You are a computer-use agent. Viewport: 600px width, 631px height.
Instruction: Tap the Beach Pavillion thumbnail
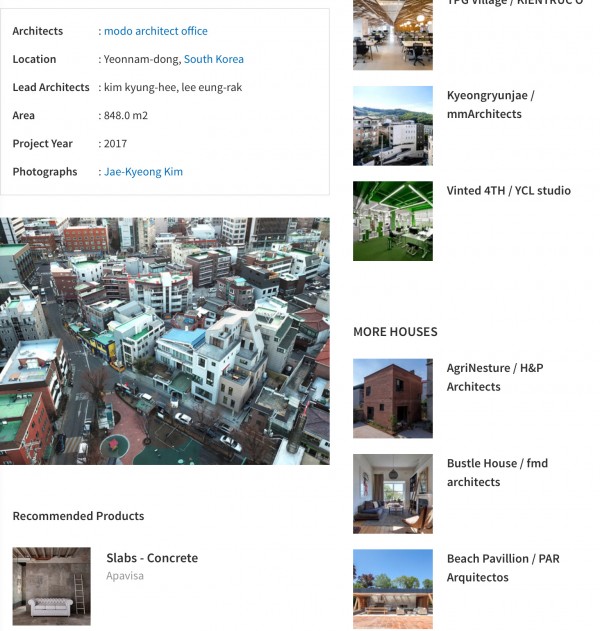[393, 588]
